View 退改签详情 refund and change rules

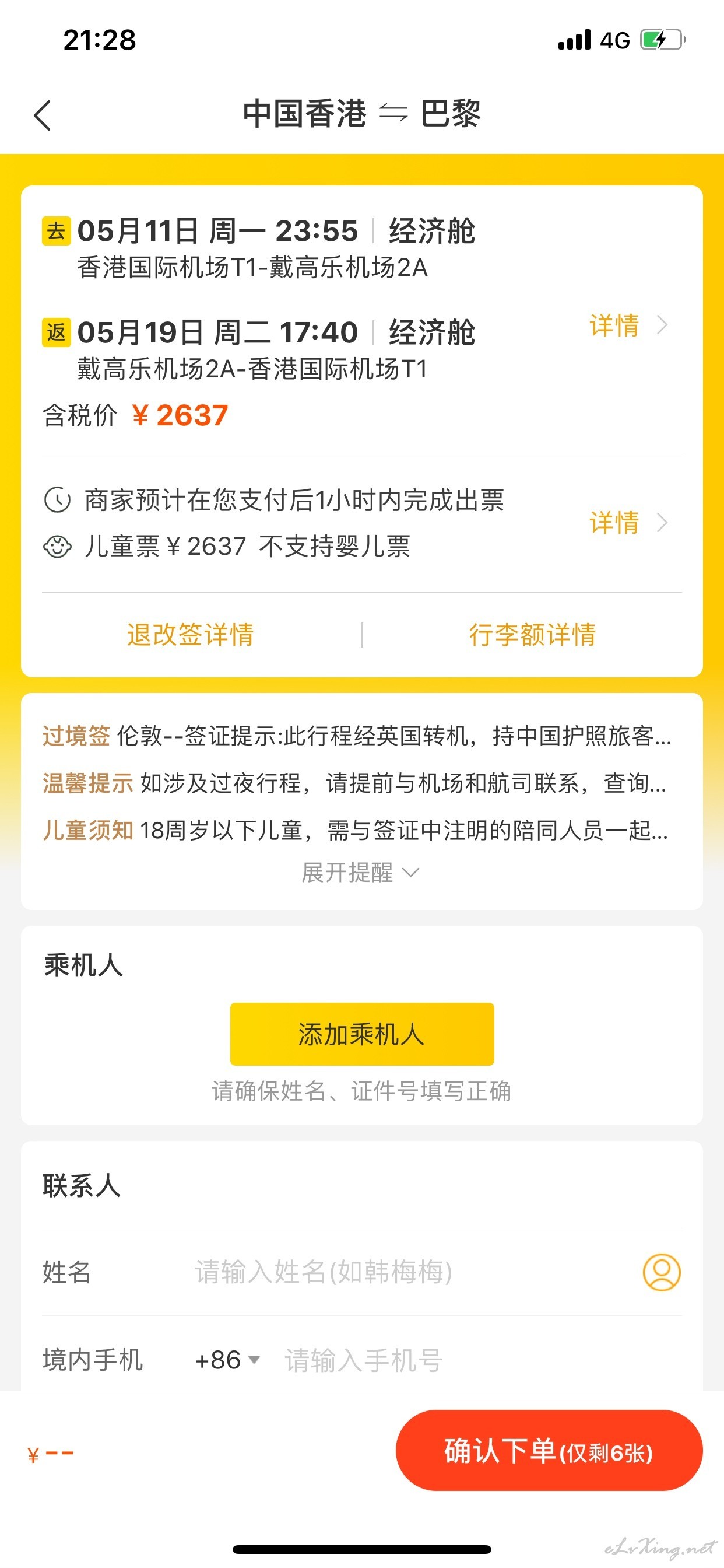[191, 634]
